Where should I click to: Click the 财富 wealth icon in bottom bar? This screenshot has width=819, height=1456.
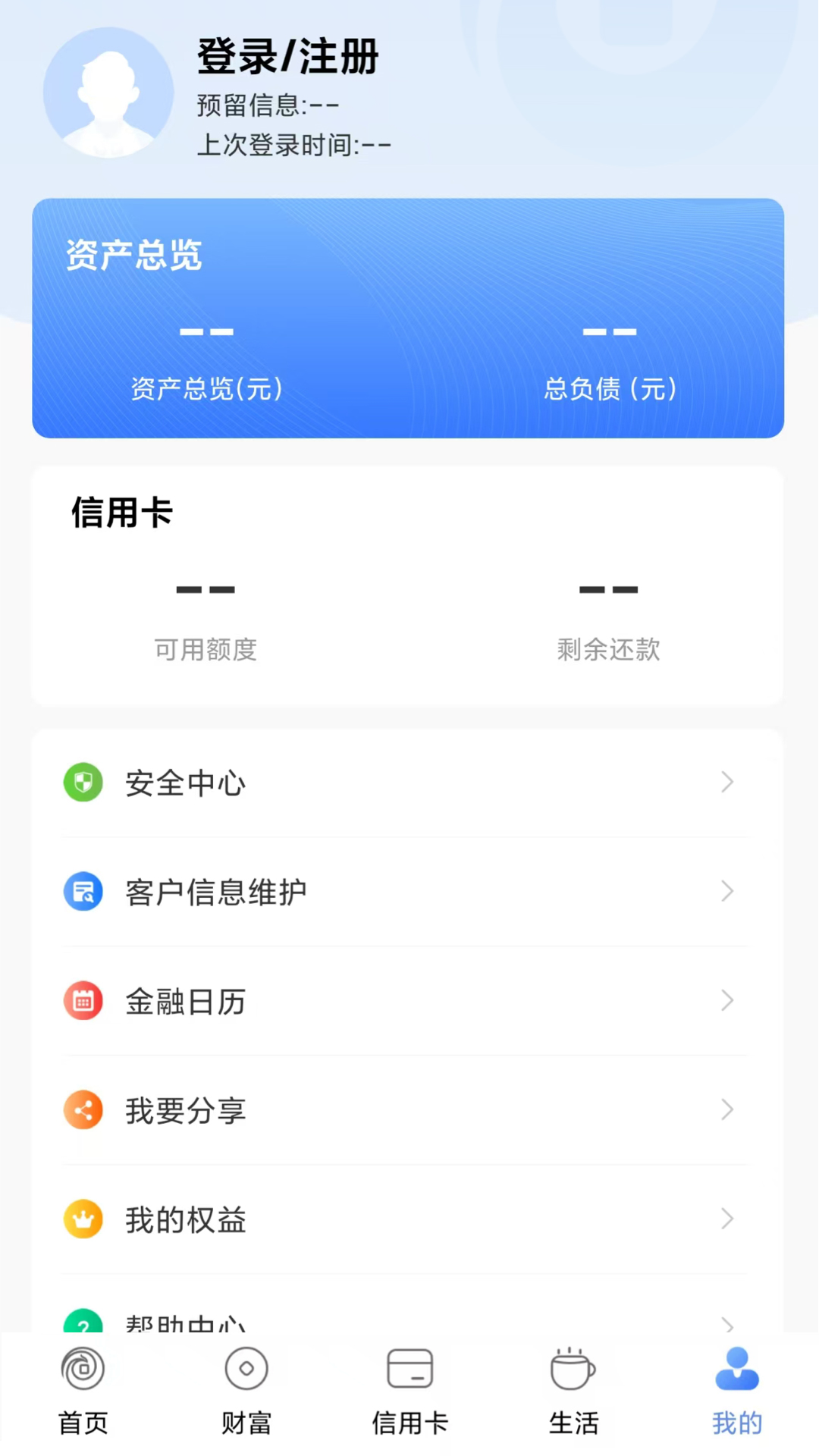pos(246,1370)
